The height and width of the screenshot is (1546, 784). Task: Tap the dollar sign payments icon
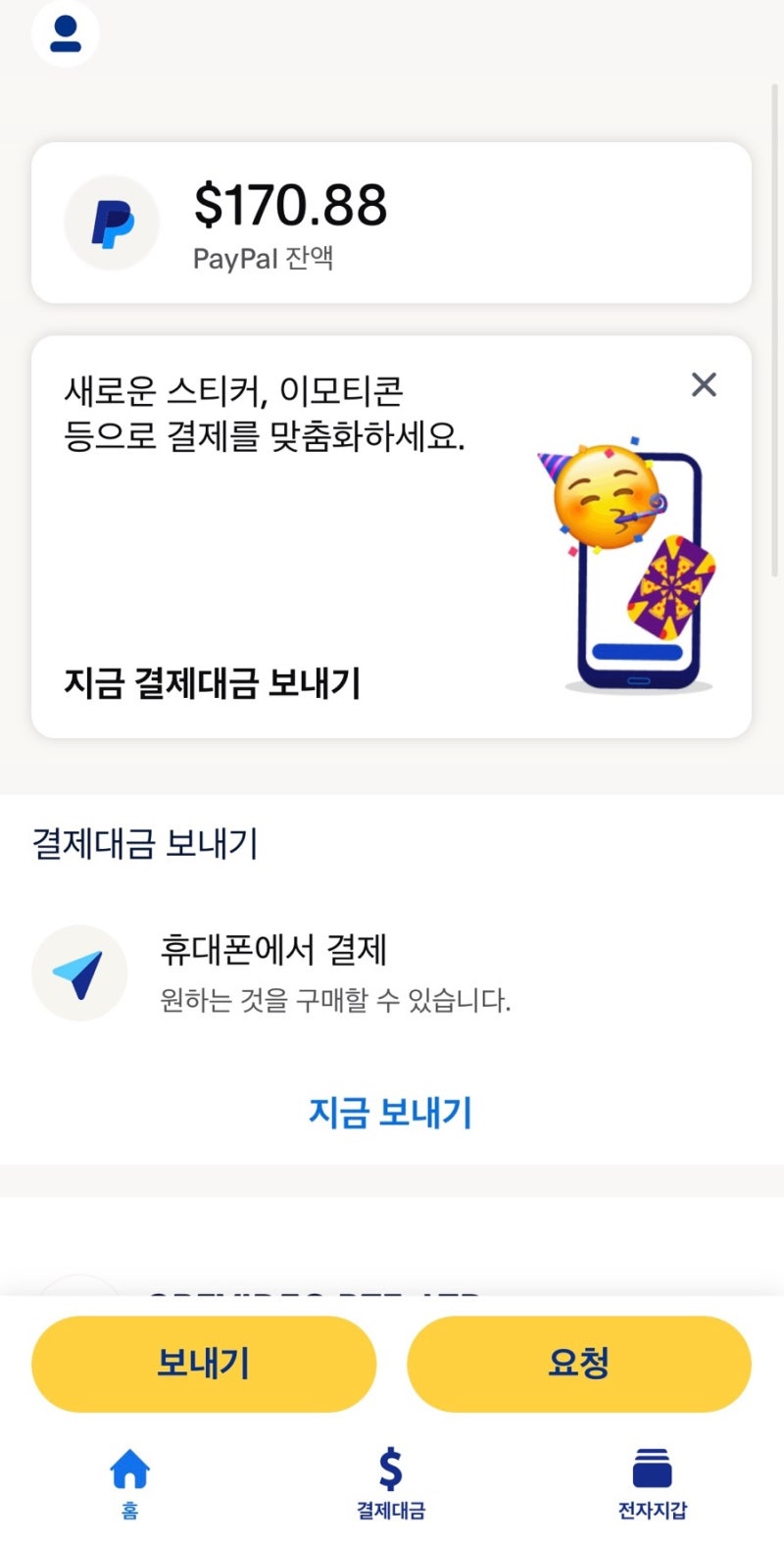coord(392,1466)
